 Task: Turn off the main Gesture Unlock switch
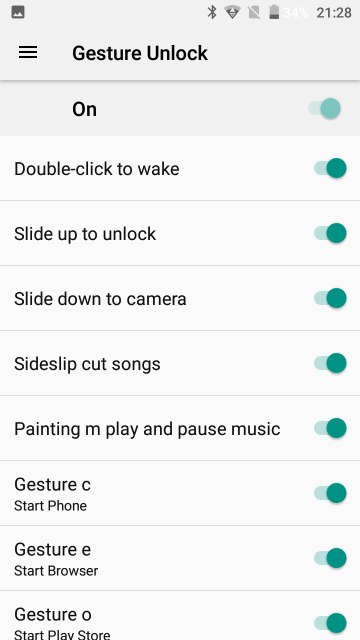click(324, 109)
